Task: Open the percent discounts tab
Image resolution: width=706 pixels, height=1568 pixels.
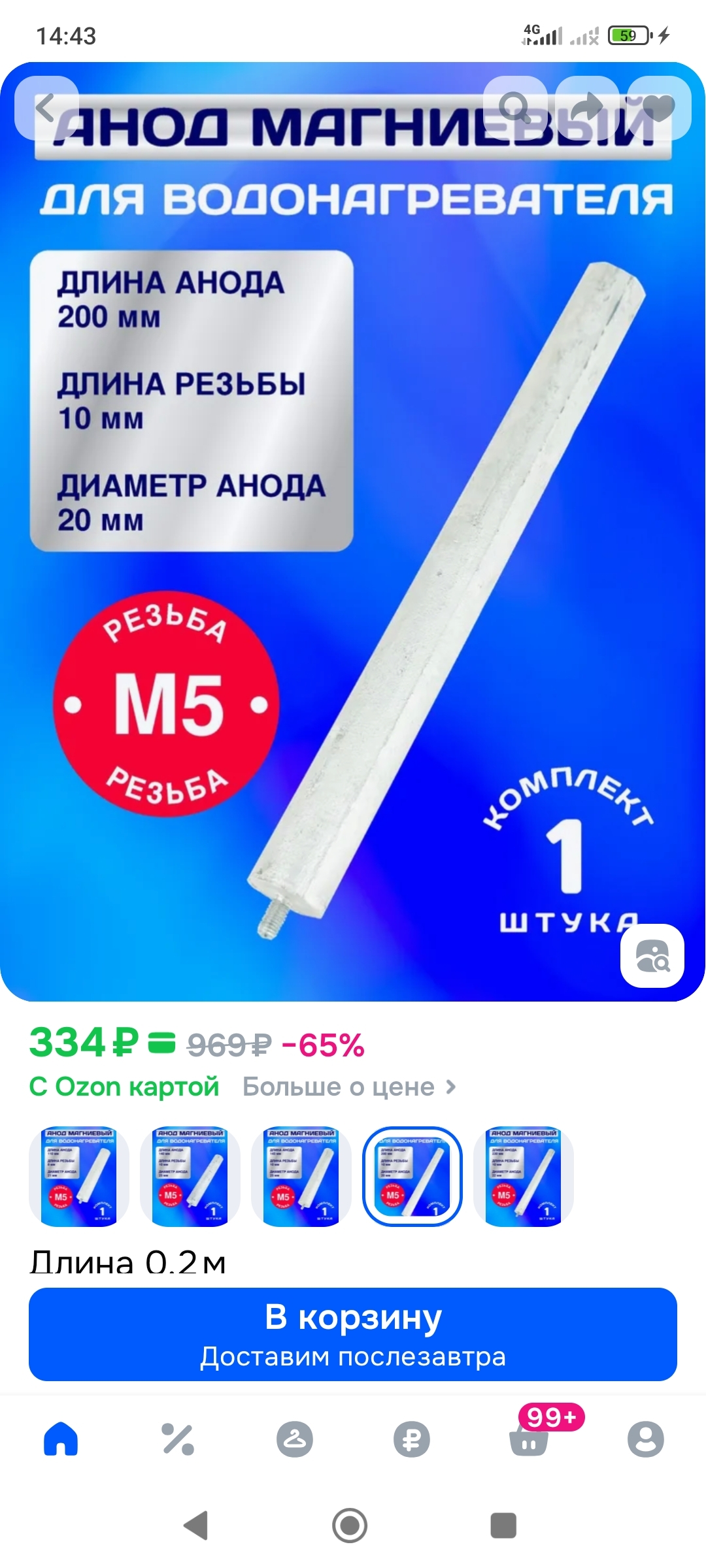Action: point(177,1439)
